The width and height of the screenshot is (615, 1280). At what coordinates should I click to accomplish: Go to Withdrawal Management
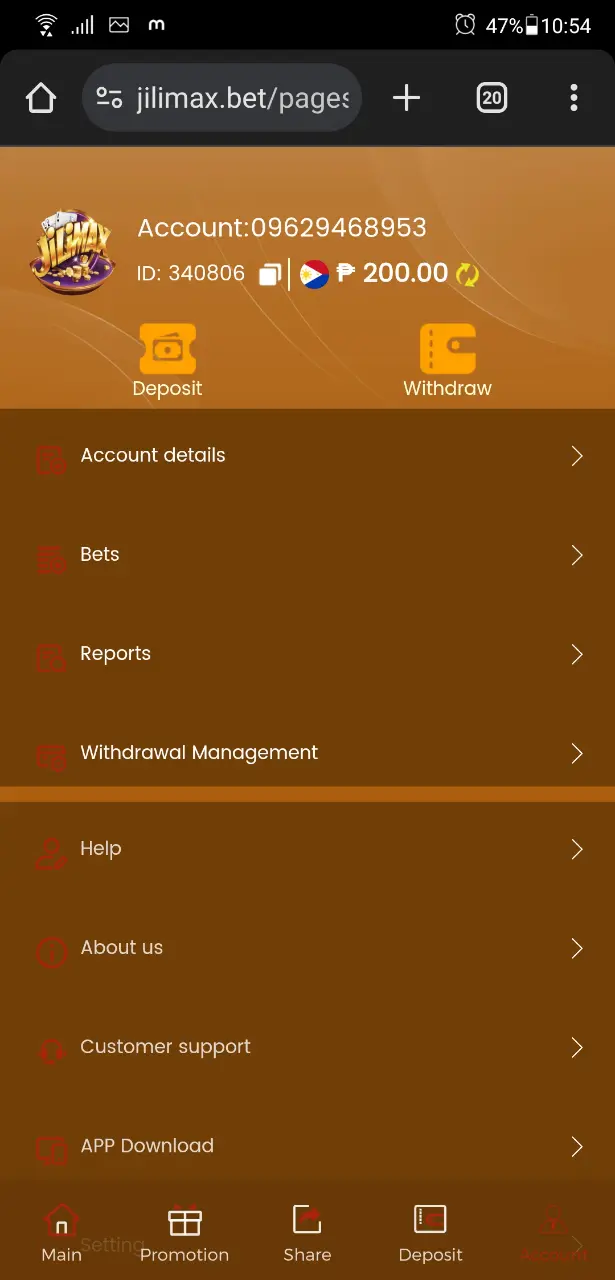click(307, 753)
